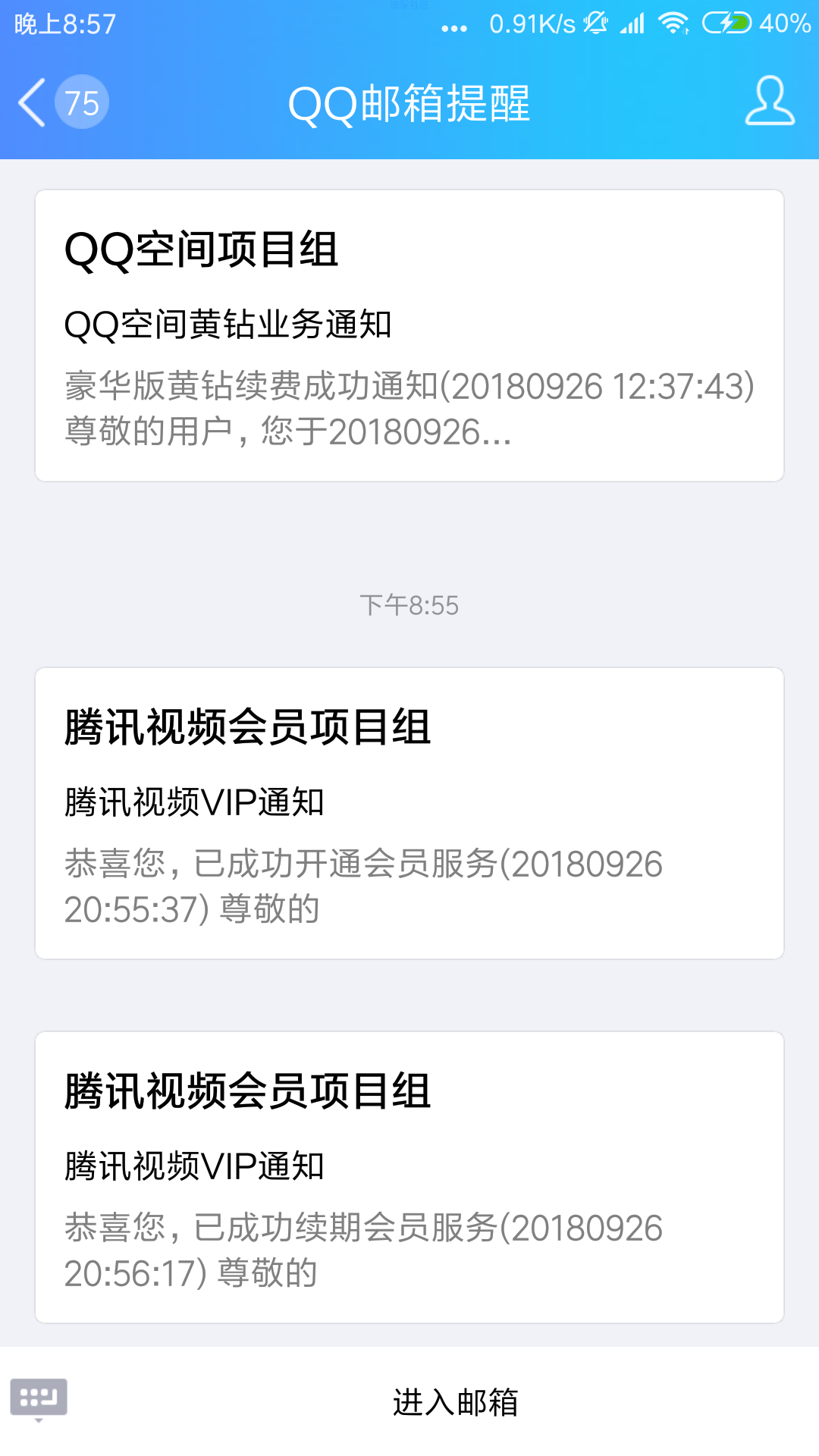Open the 已成功开通会员服务 Tencent Video VIP card

pyautogui.click(x=409, y=814)
